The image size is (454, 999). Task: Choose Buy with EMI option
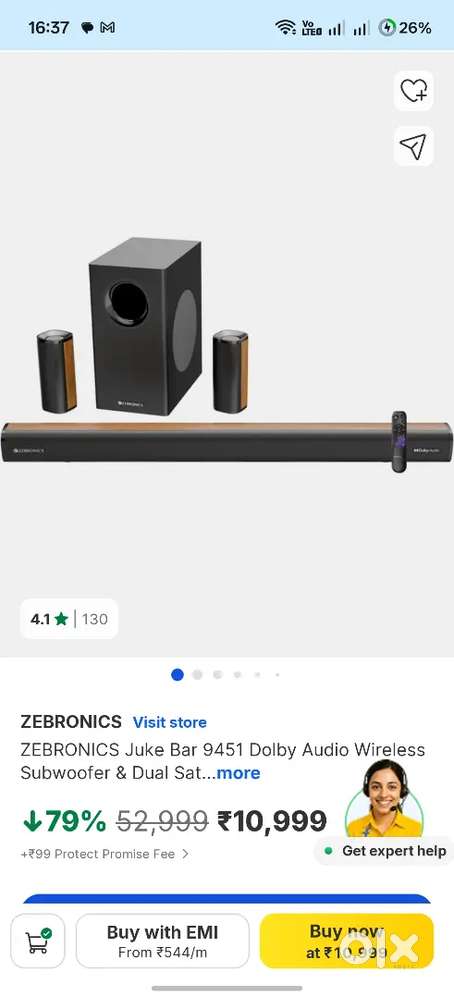[x=162, y=941]
